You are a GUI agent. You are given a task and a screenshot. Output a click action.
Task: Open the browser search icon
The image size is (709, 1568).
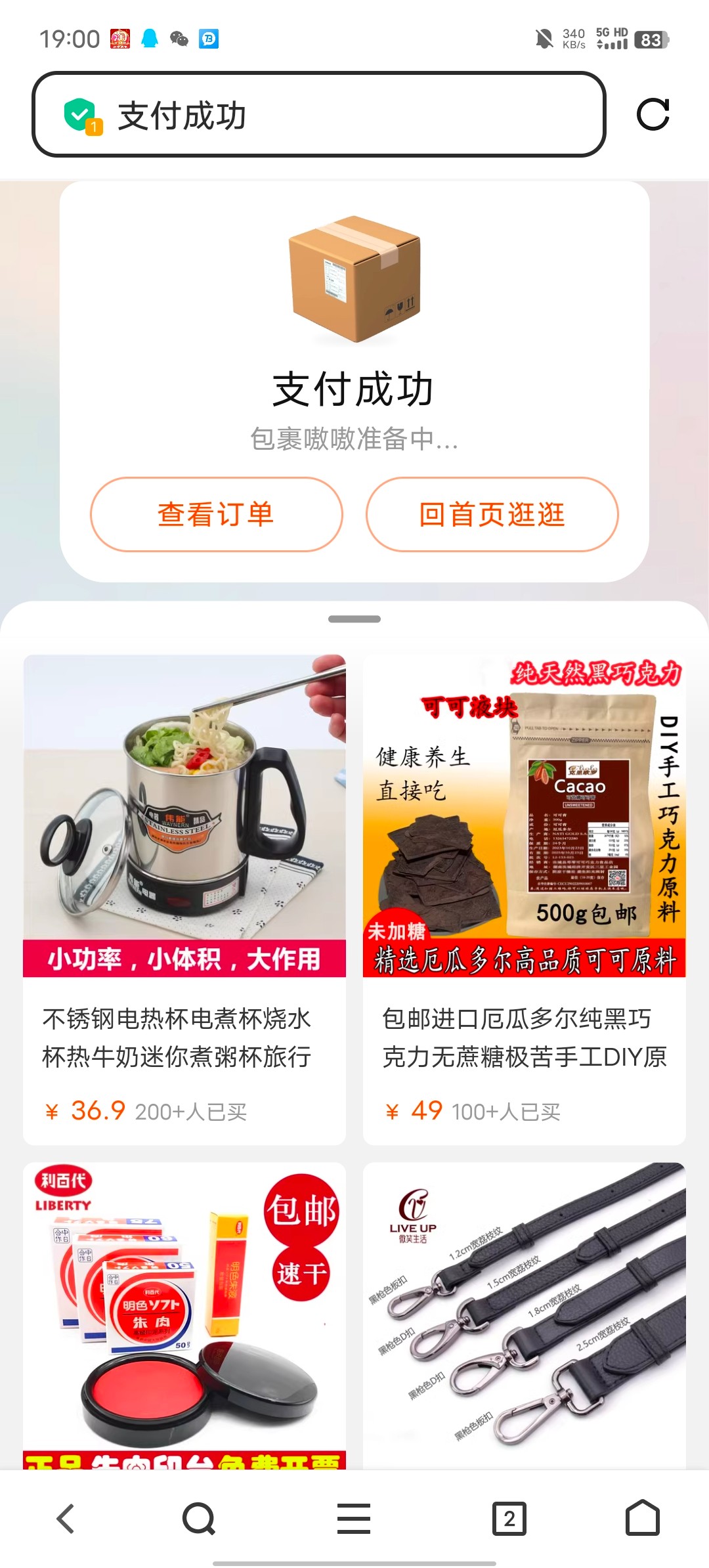pyautogui.click(x=198, y=1518)
